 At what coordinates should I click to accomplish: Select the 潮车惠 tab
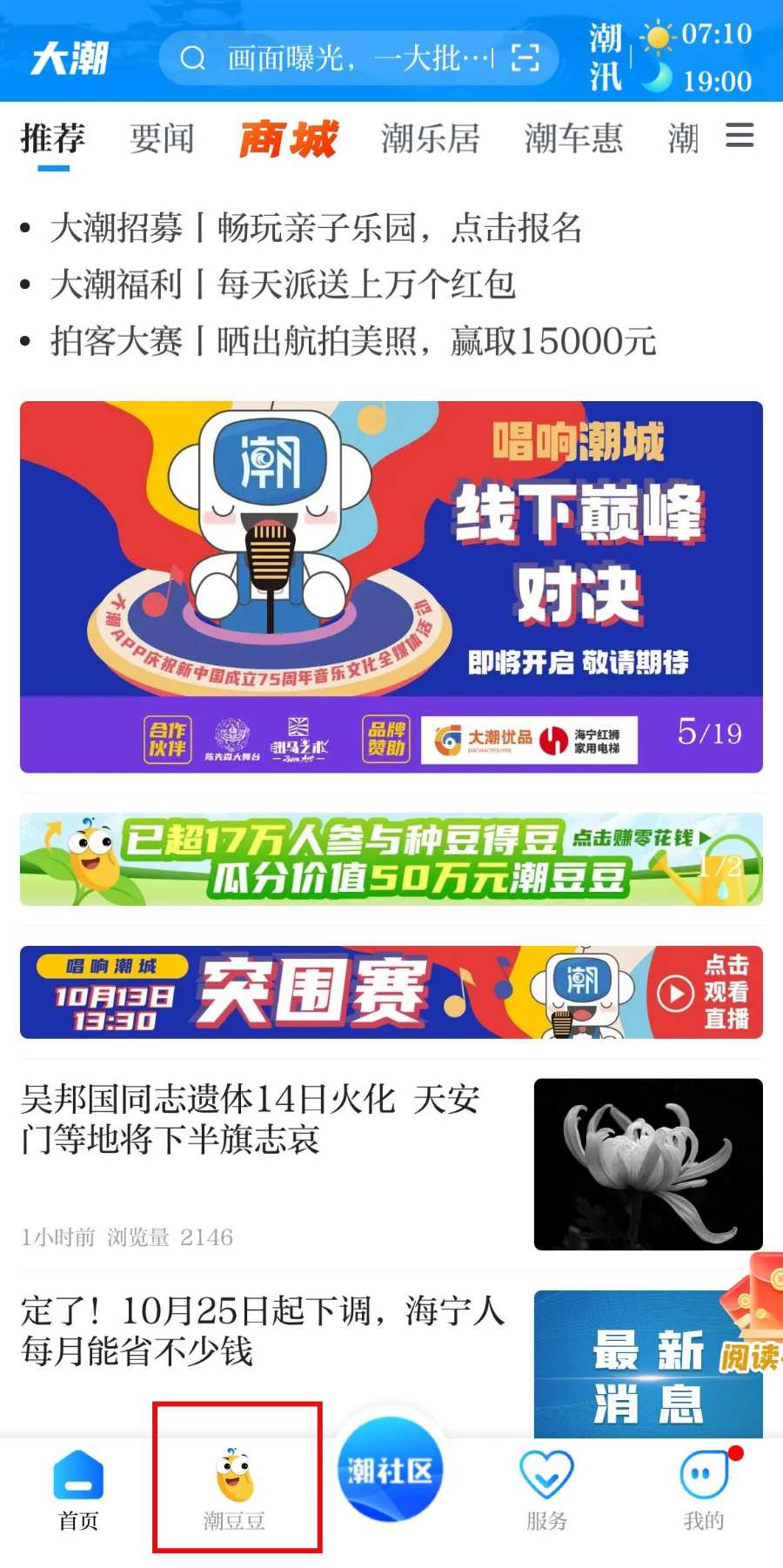pyautogui.click(x=573, y=138)
